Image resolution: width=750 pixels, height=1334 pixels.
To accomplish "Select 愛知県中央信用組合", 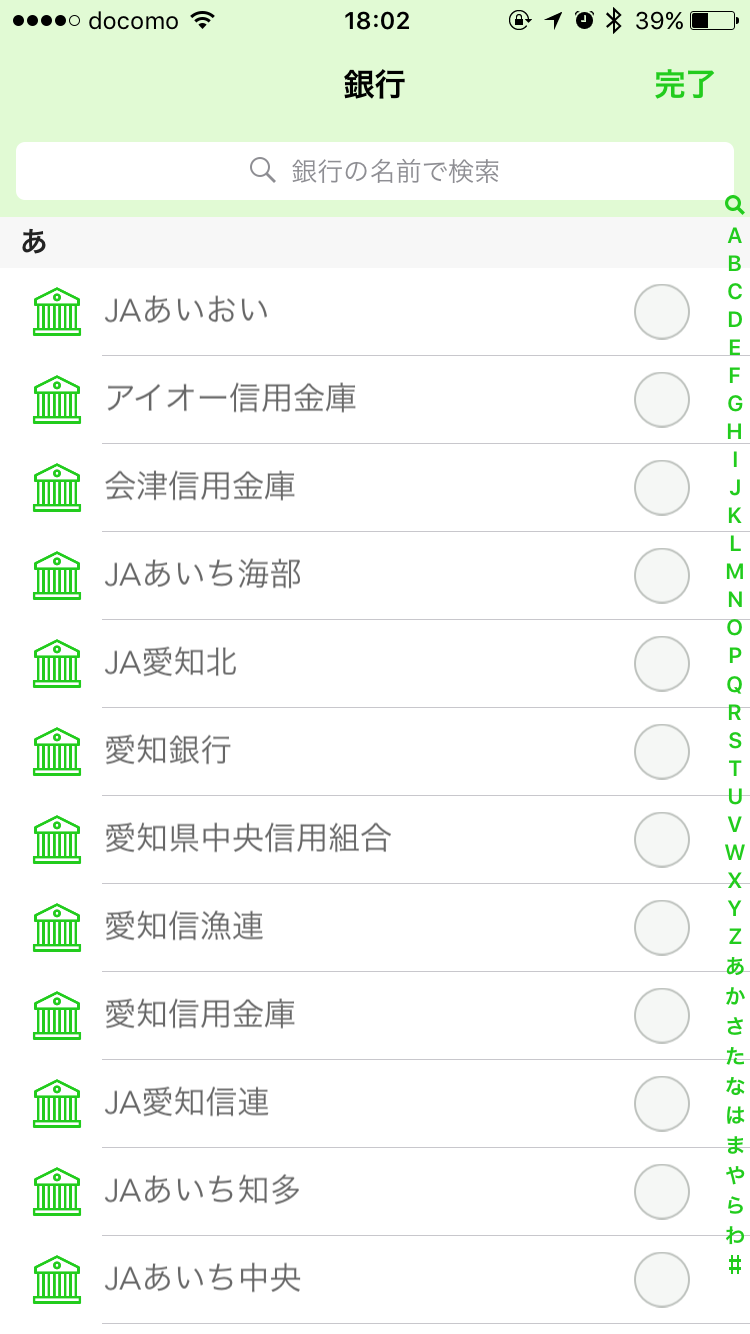I will tap(662, 840).
